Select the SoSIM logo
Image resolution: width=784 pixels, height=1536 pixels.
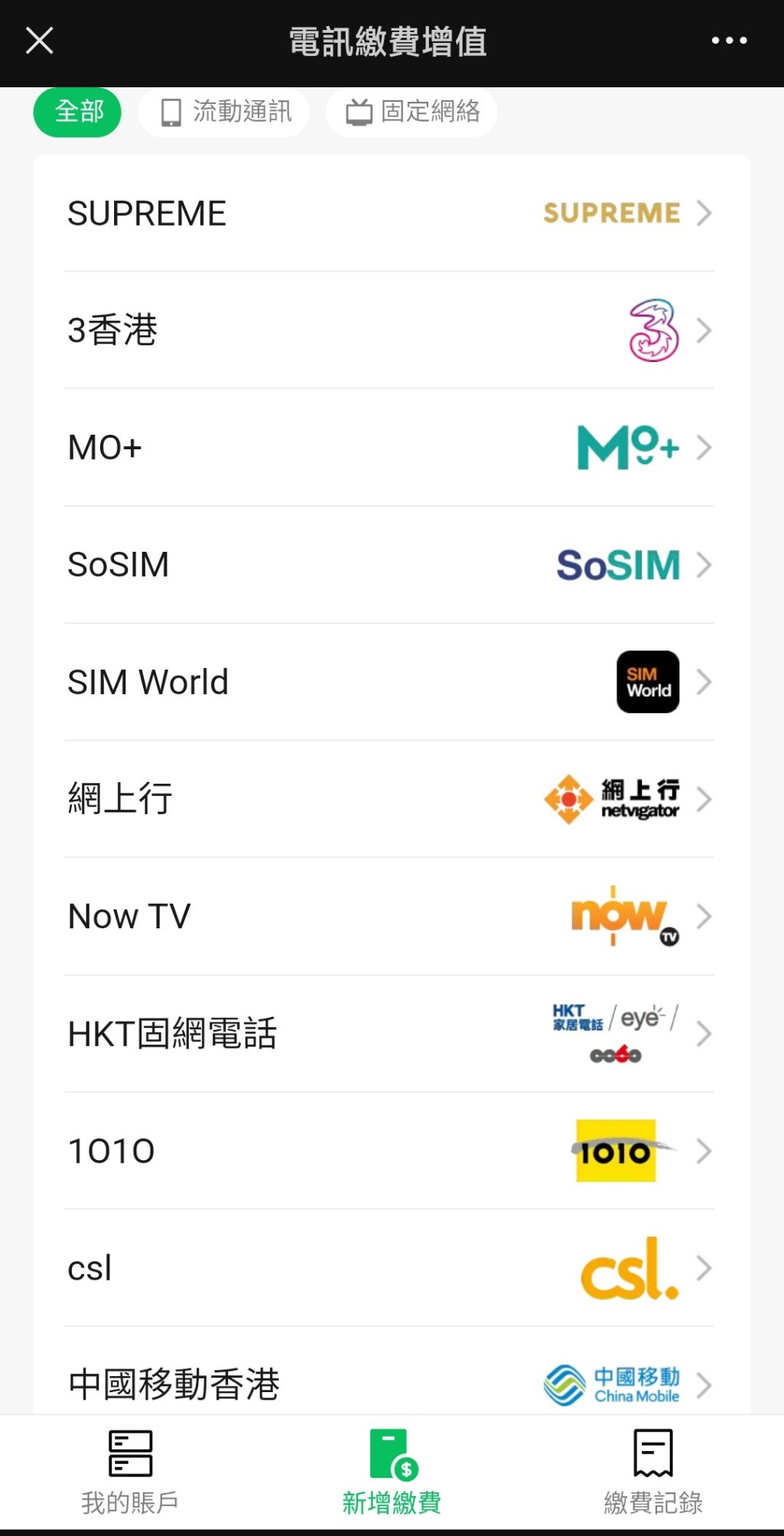click(x=617, y=565)
